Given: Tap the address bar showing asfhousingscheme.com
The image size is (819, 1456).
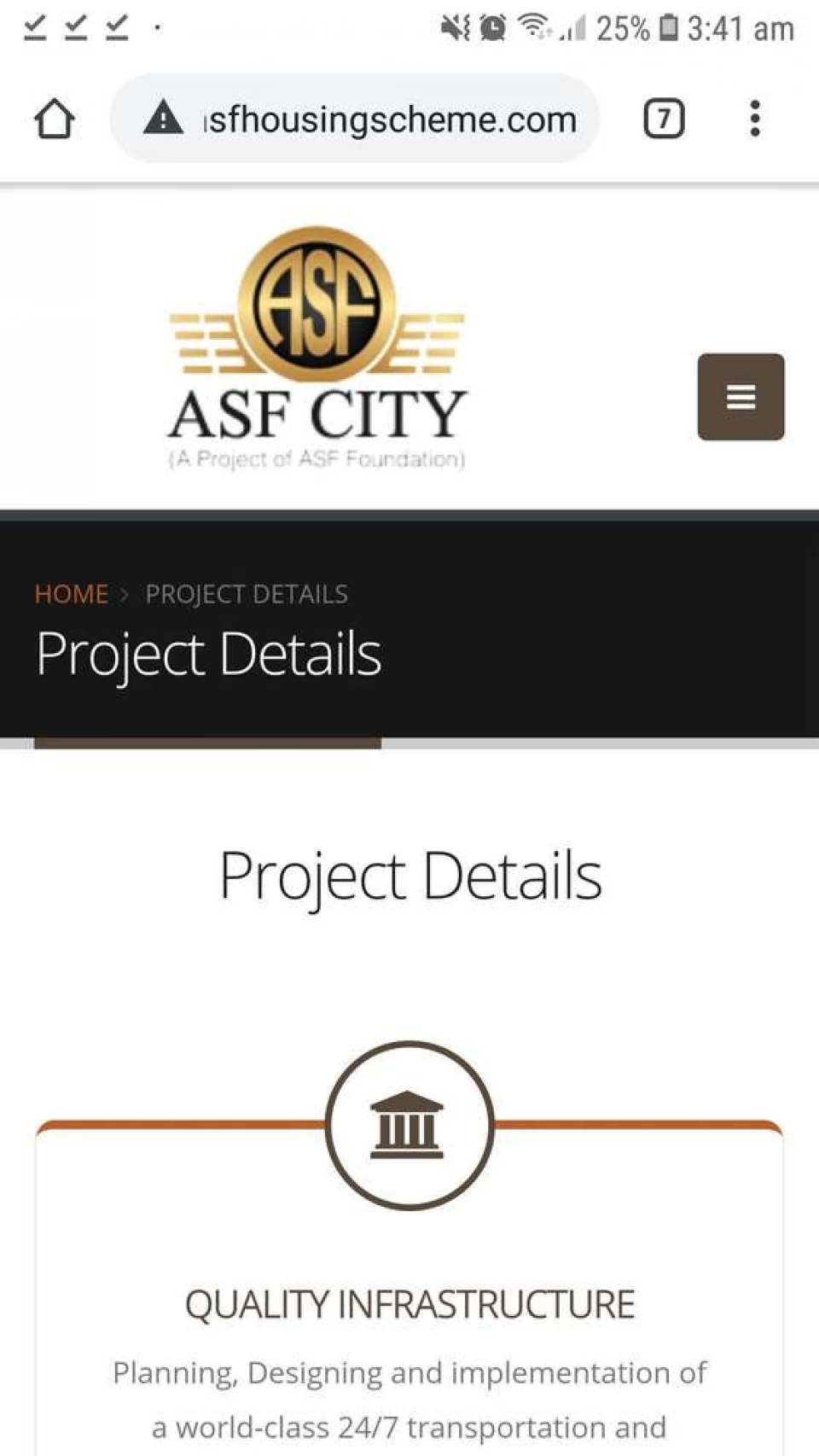Looking at the screenshot, I should click(355, 119).
